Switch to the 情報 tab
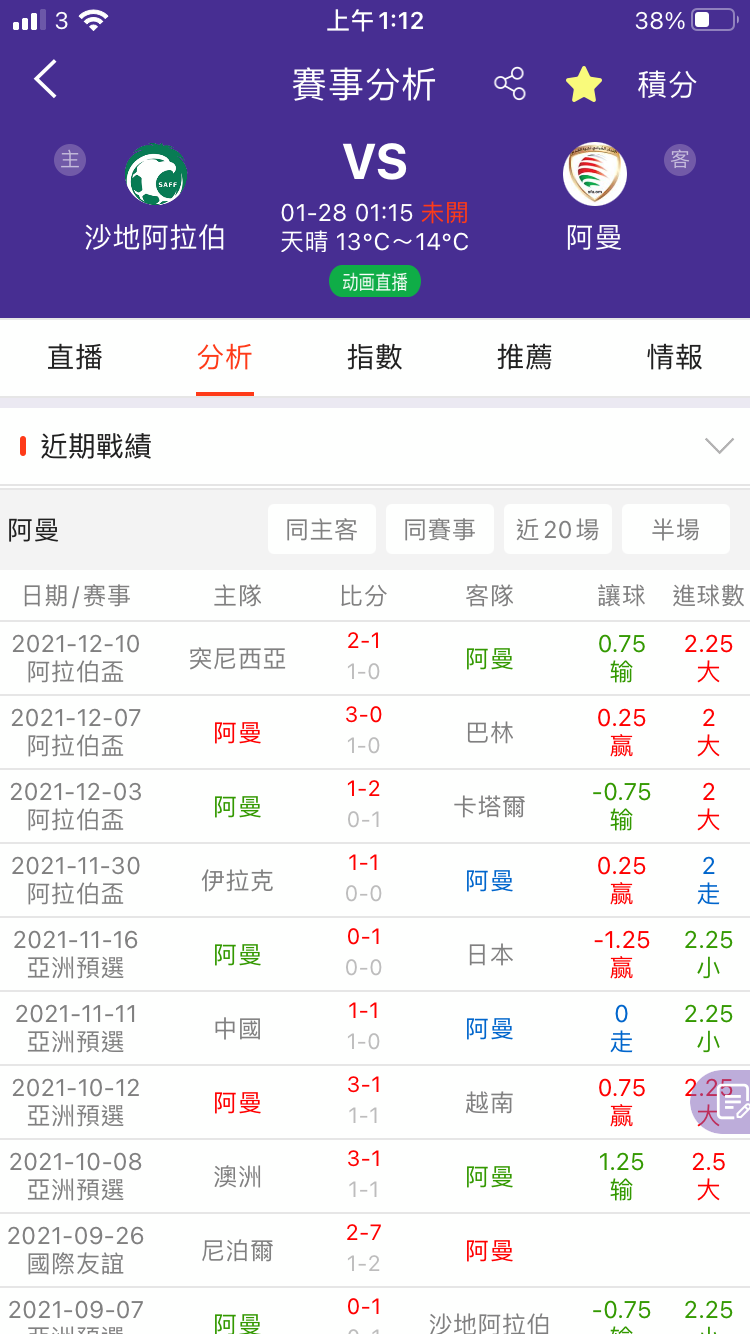 click(675, 357)
